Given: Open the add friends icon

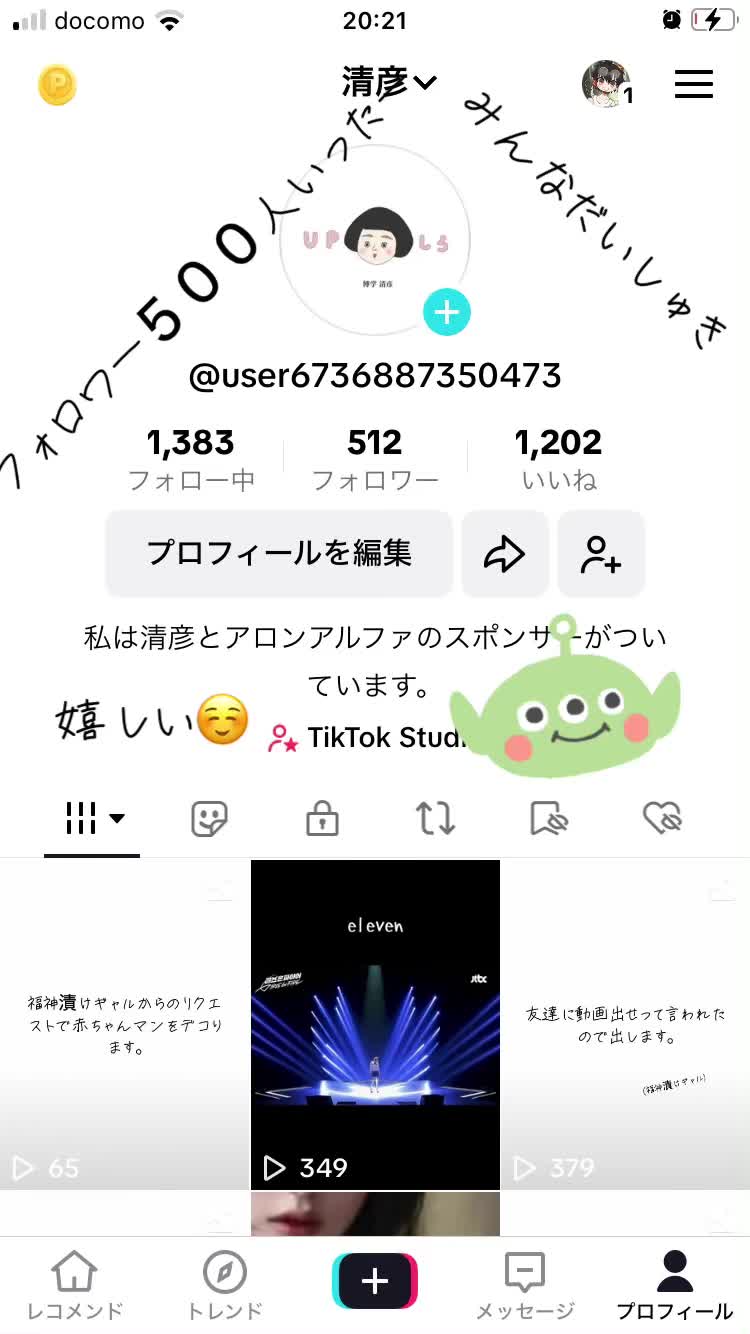Looking at the screenshot, I should (x=601, y=553).
